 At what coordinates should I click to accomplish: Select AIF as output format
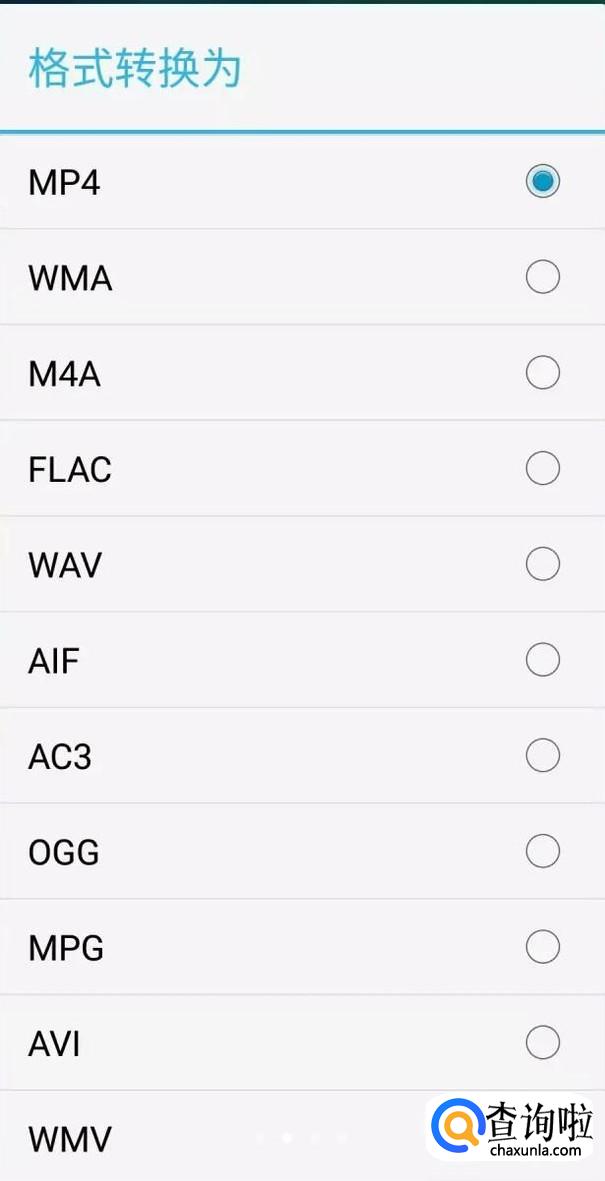[x=542, y=660]
